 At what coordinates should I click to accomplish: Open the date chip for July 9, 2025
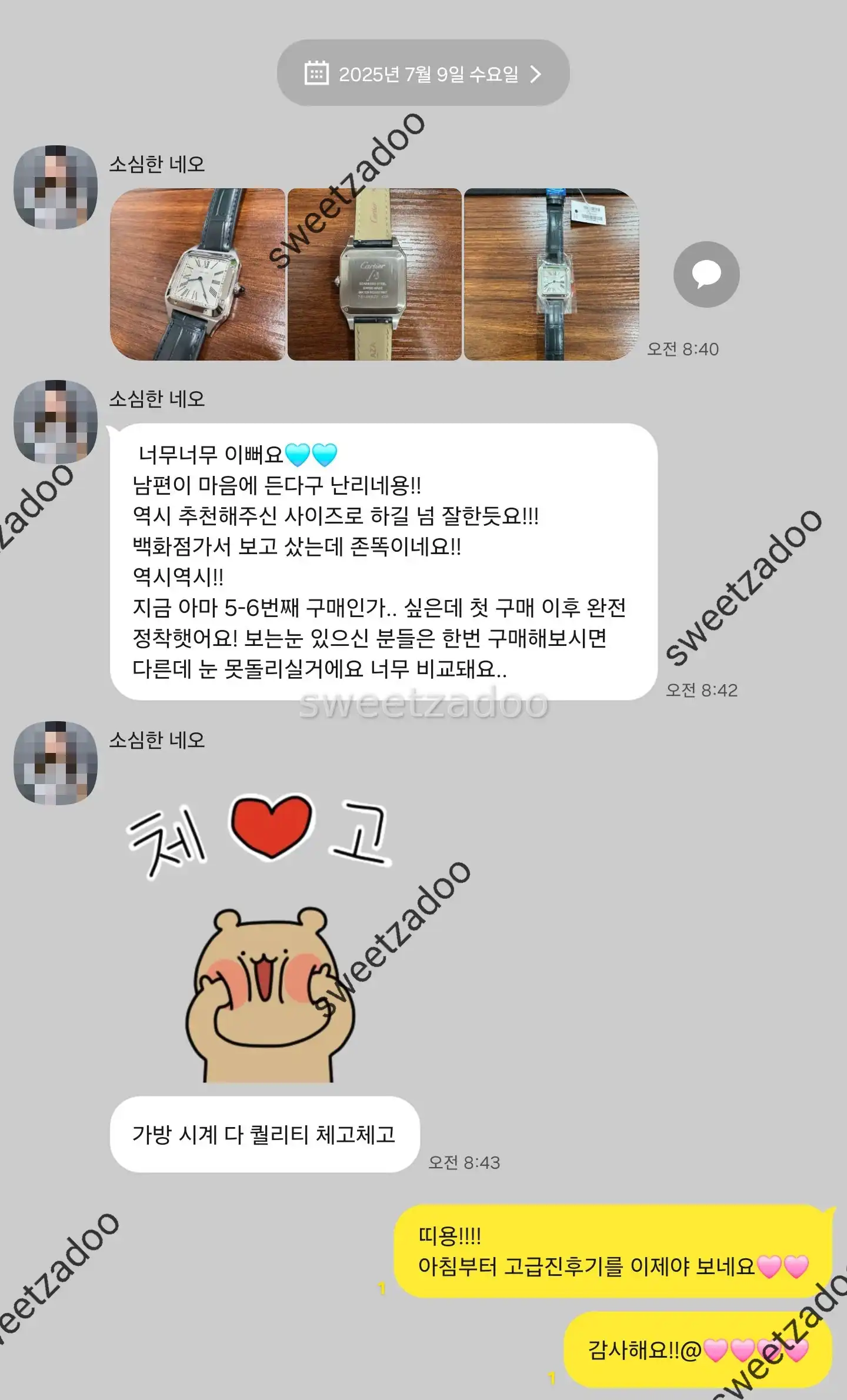423,74
